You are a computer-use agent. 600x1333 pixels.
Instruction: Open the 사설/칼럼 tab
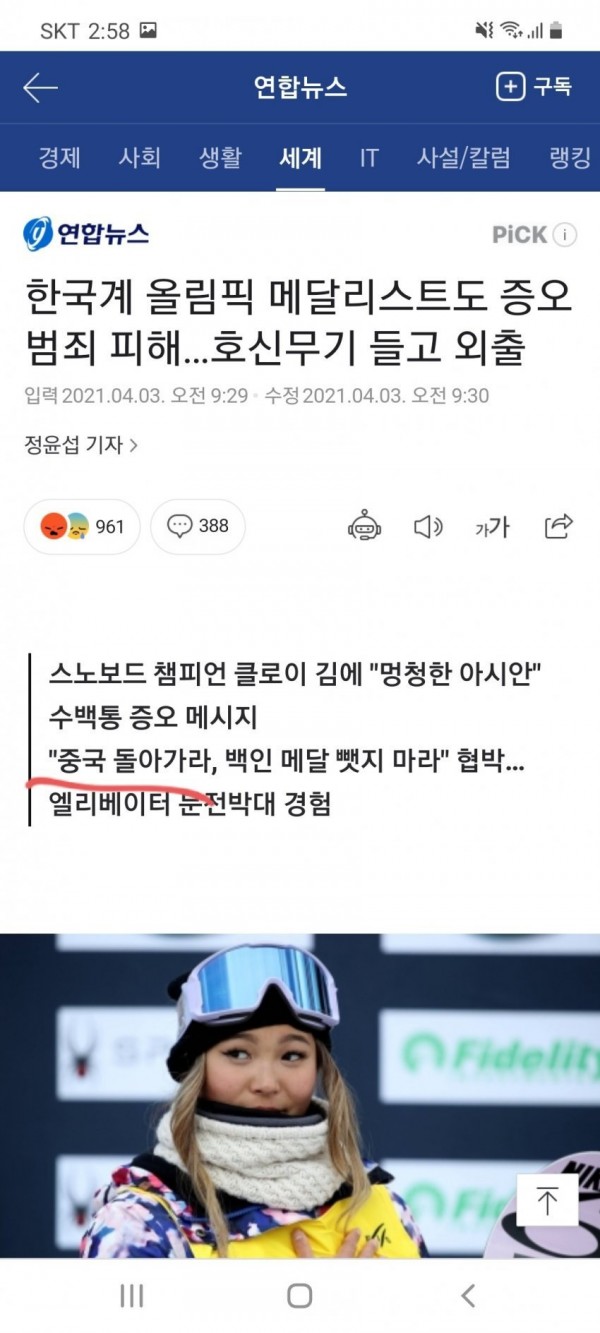tap(464, 157)
